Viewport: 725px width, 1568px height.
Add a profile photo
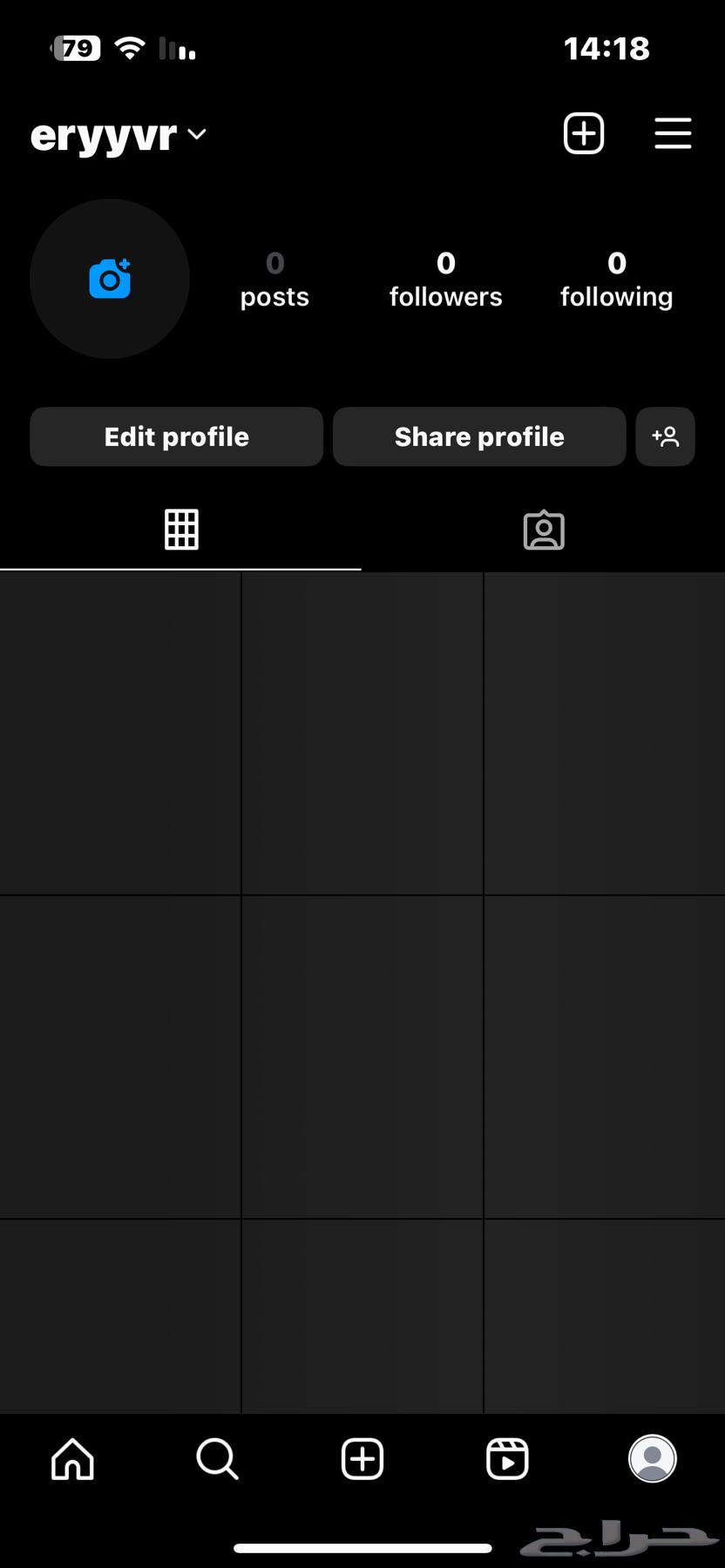click(110, 279)
